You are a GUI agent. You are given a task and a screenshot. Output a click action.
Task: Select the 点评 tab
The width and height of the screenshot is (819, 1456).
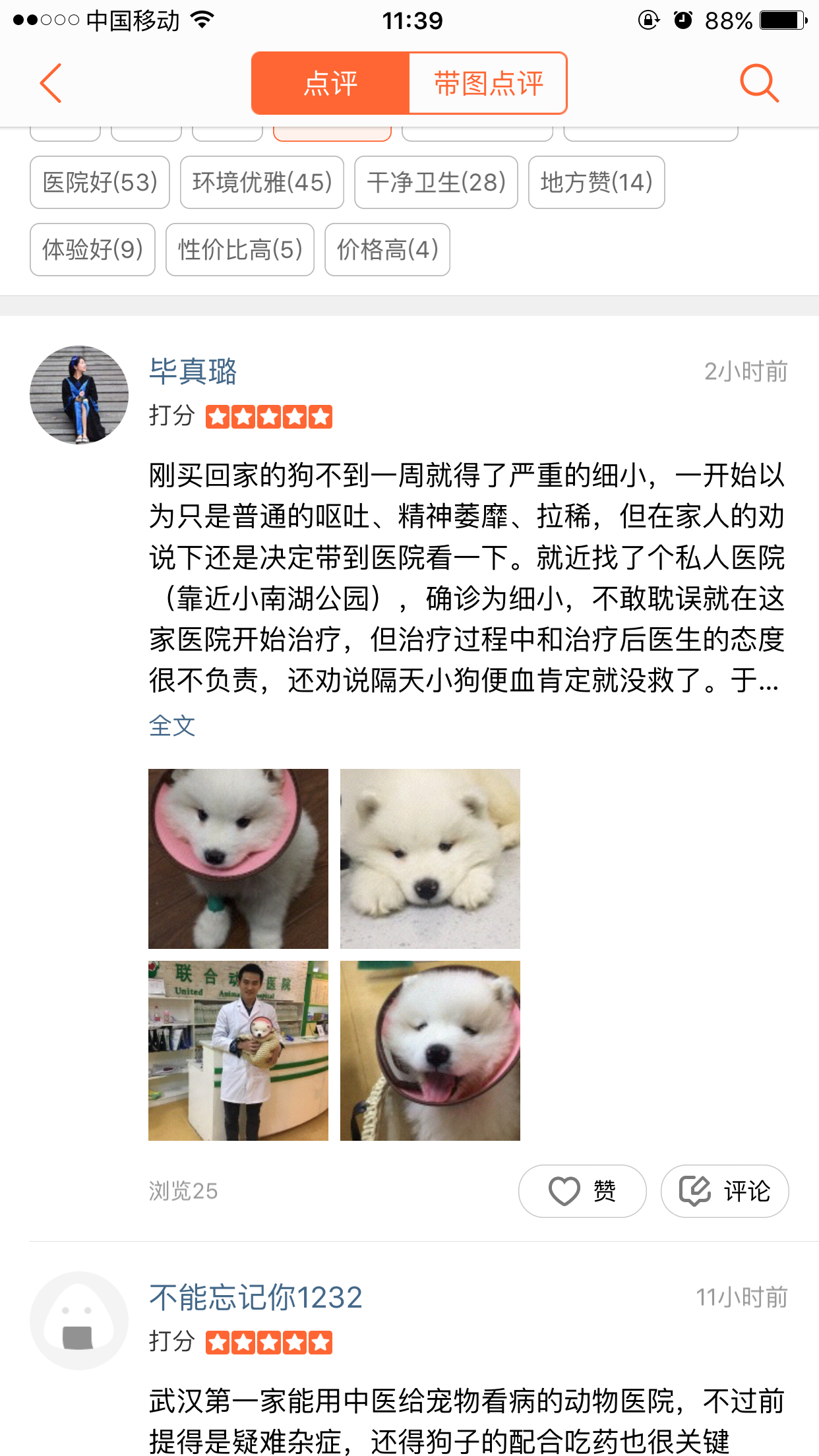click(330, 84)
